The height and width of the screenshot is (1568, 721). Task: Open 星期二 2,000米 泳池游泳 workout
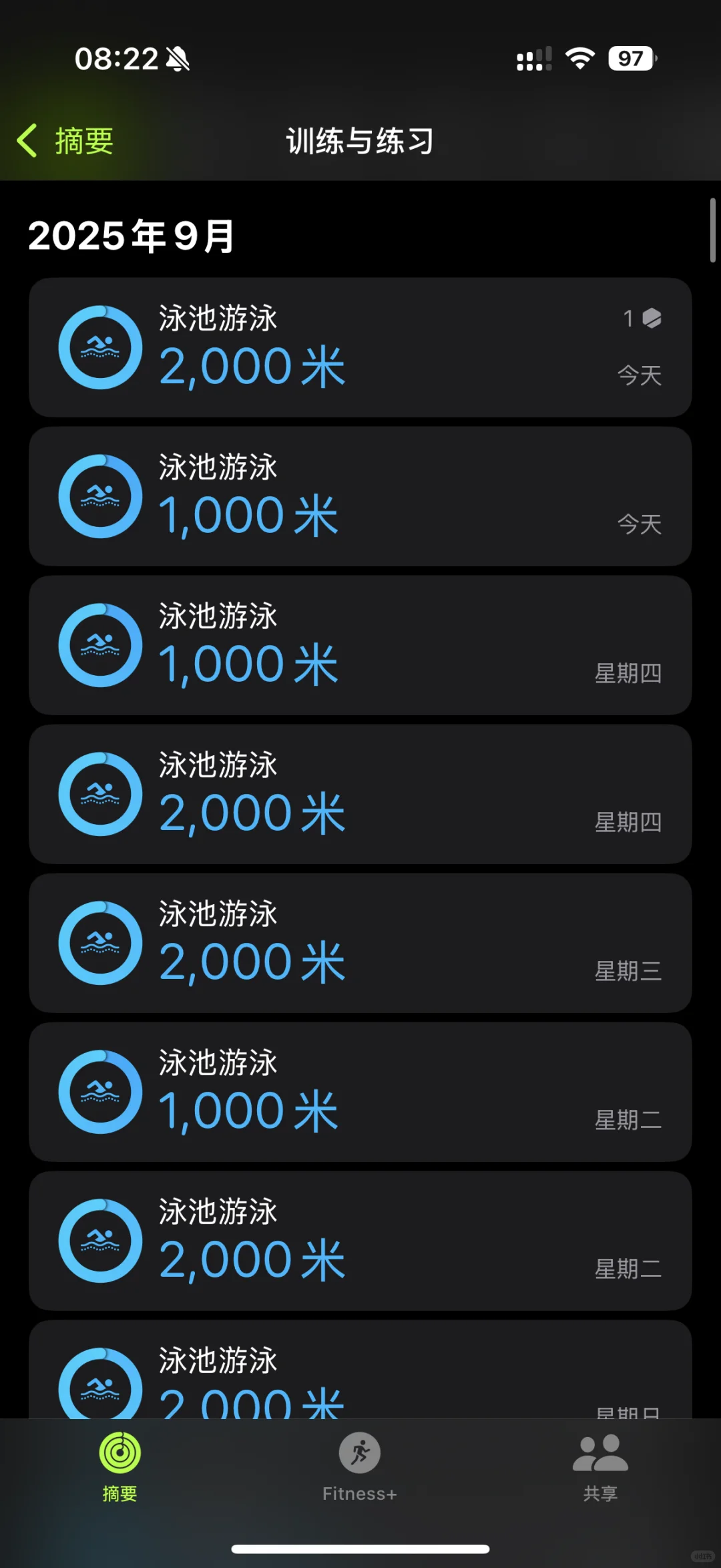click(x=360, y=1241)
